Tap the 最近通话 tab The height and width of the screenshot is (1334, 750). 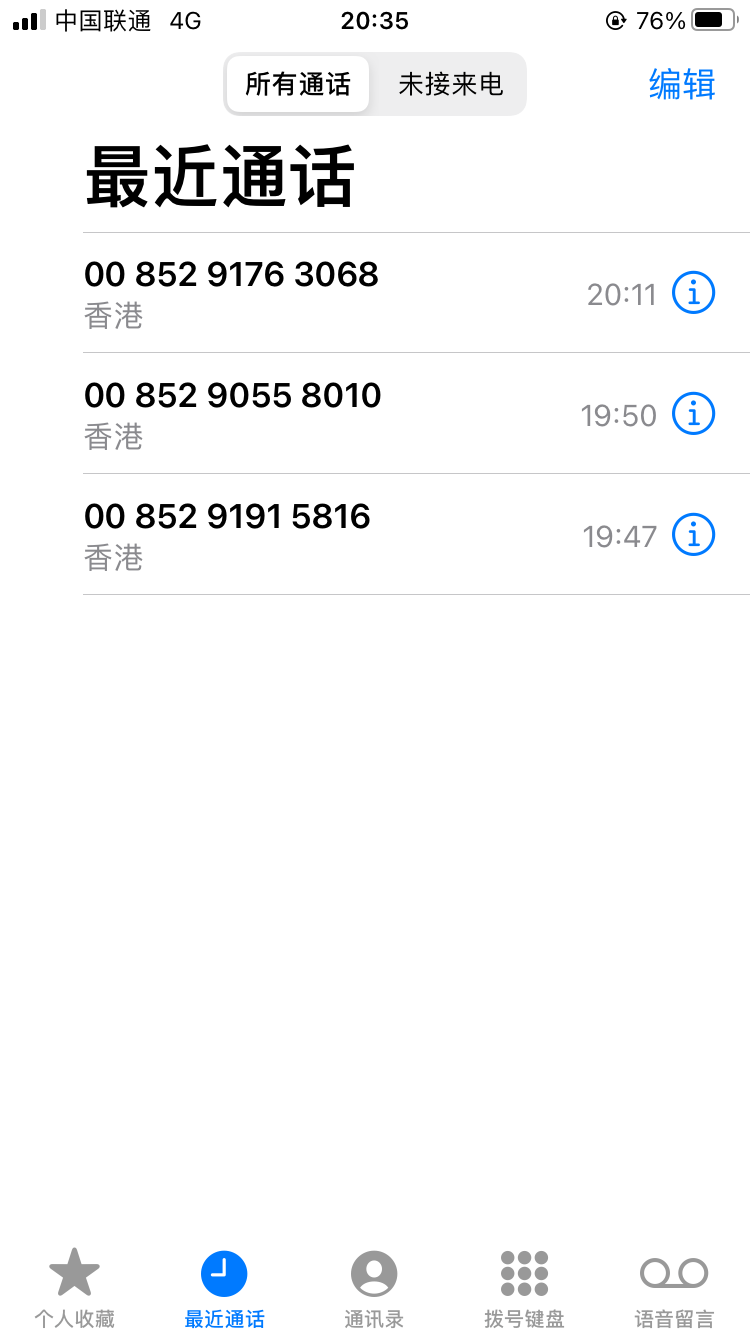click(x=224, y=1288)
